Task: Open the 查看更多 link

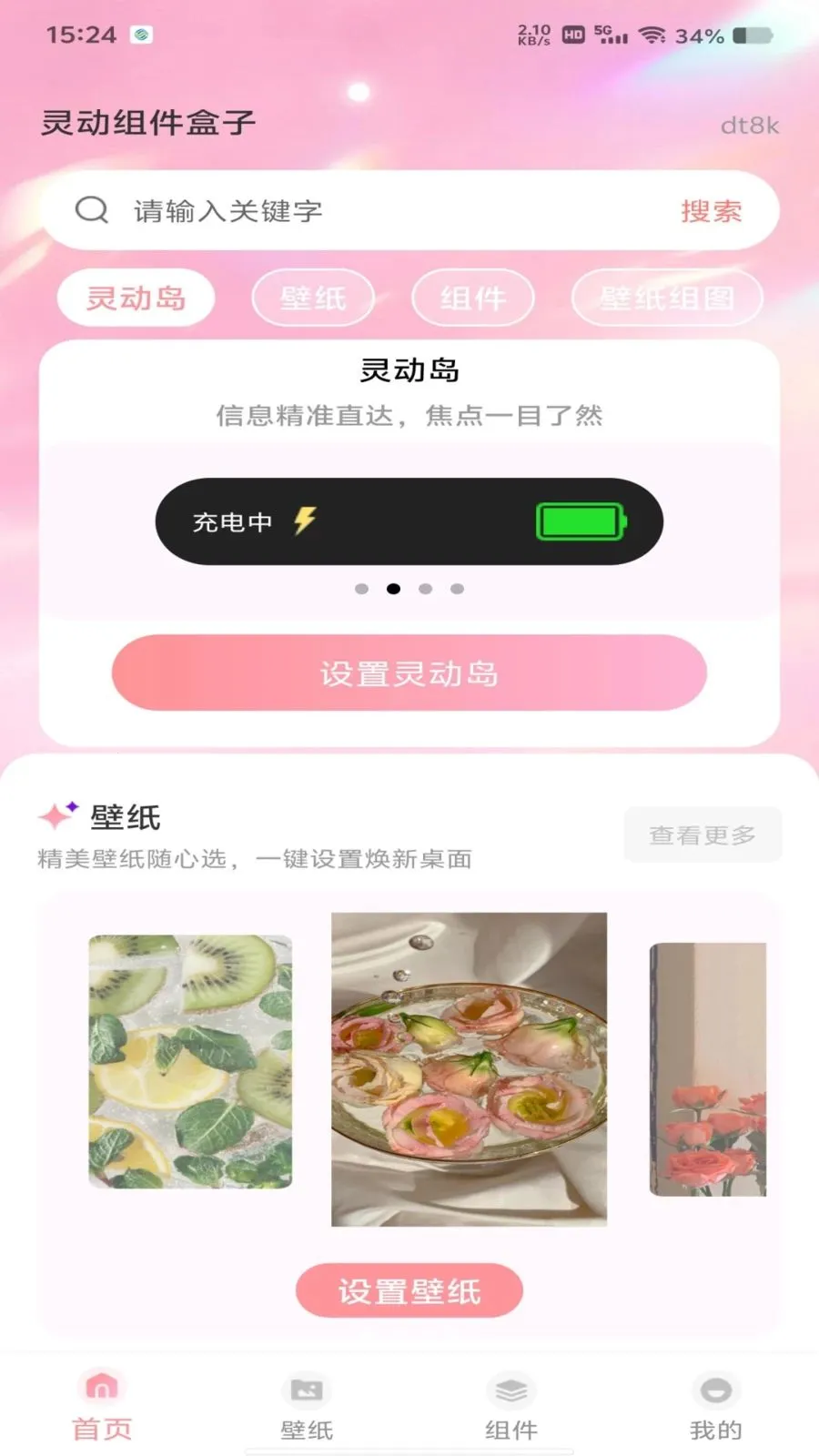Action: (702, 834)
